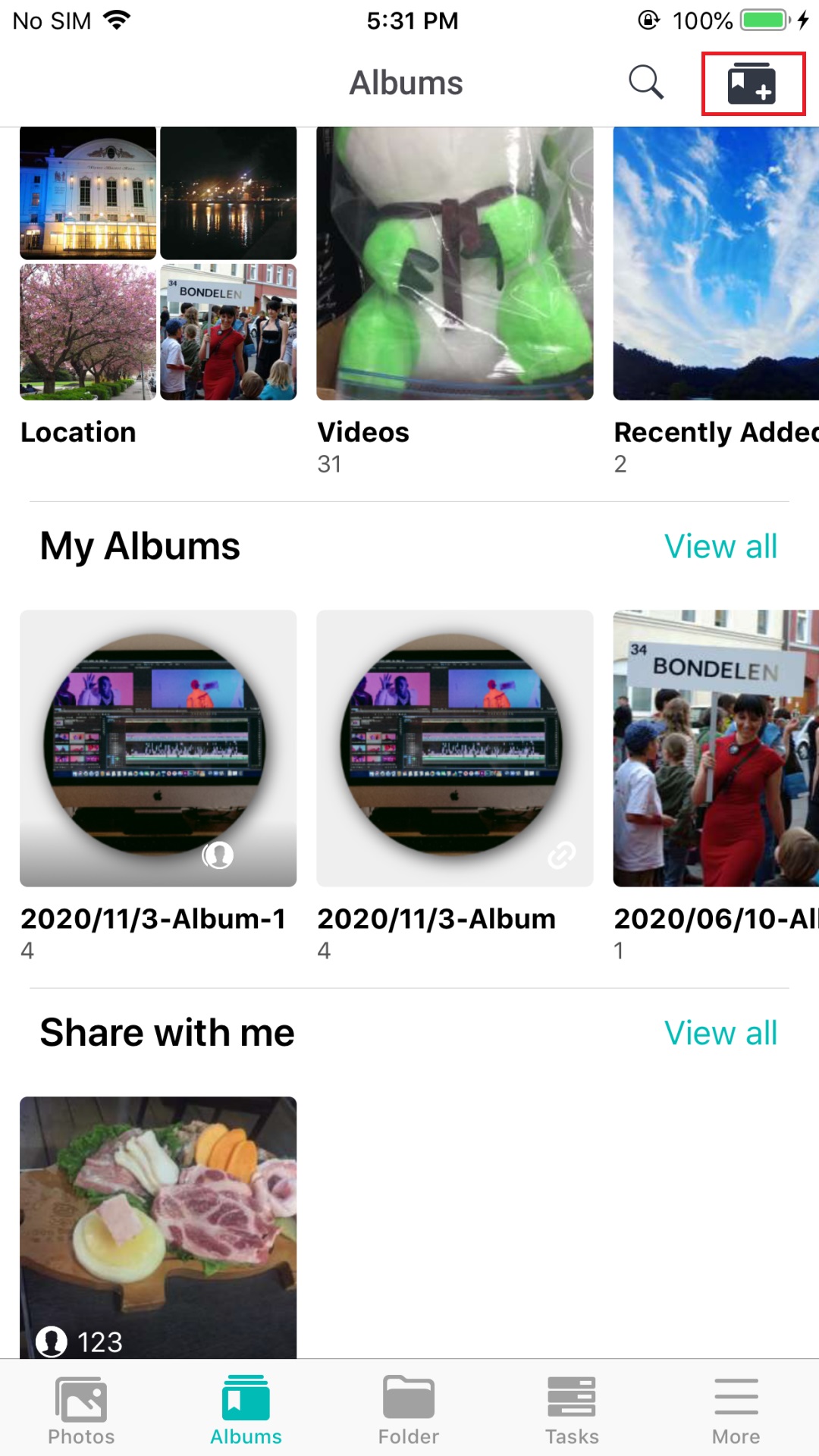View all Share with me albums
The image size is (819, 1456).
tap(720, 1033)
